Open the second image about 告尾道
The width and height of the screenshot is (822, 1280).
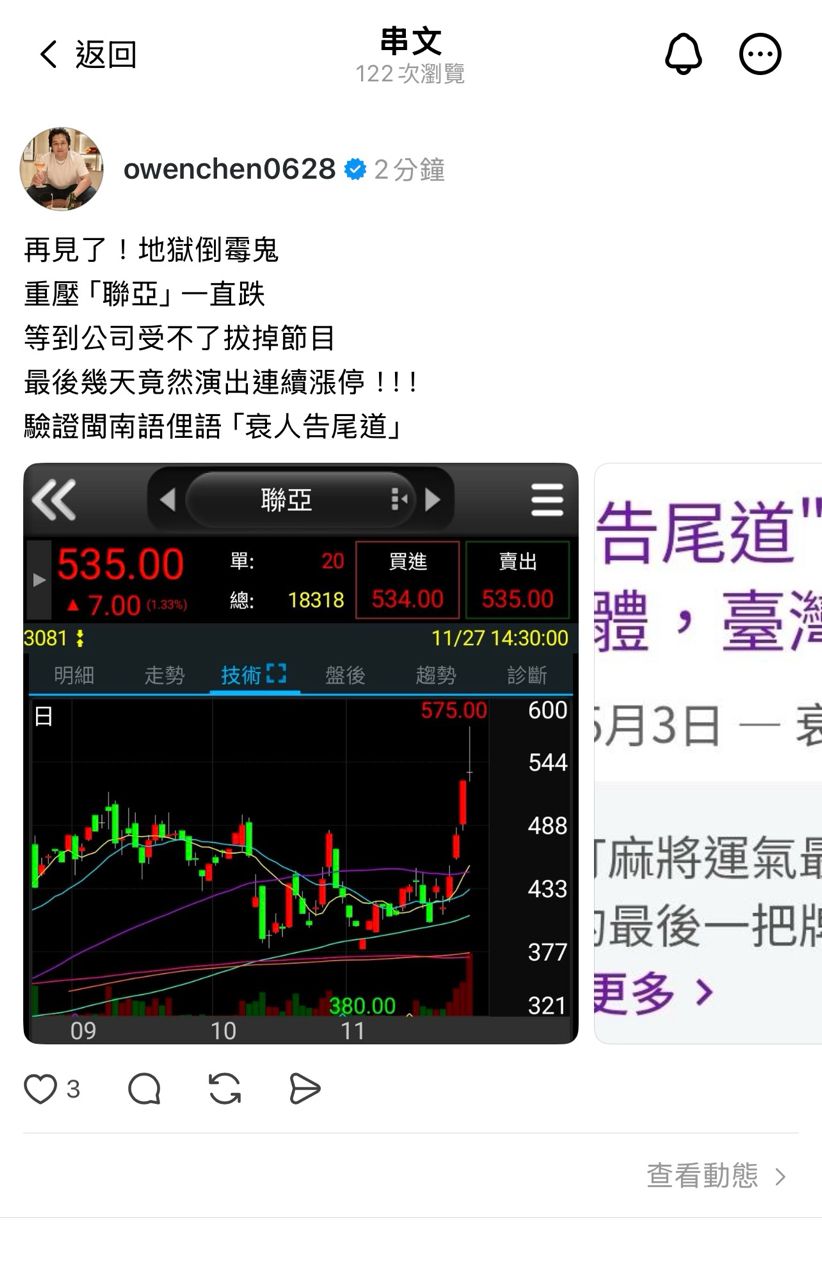click(708, 753)
